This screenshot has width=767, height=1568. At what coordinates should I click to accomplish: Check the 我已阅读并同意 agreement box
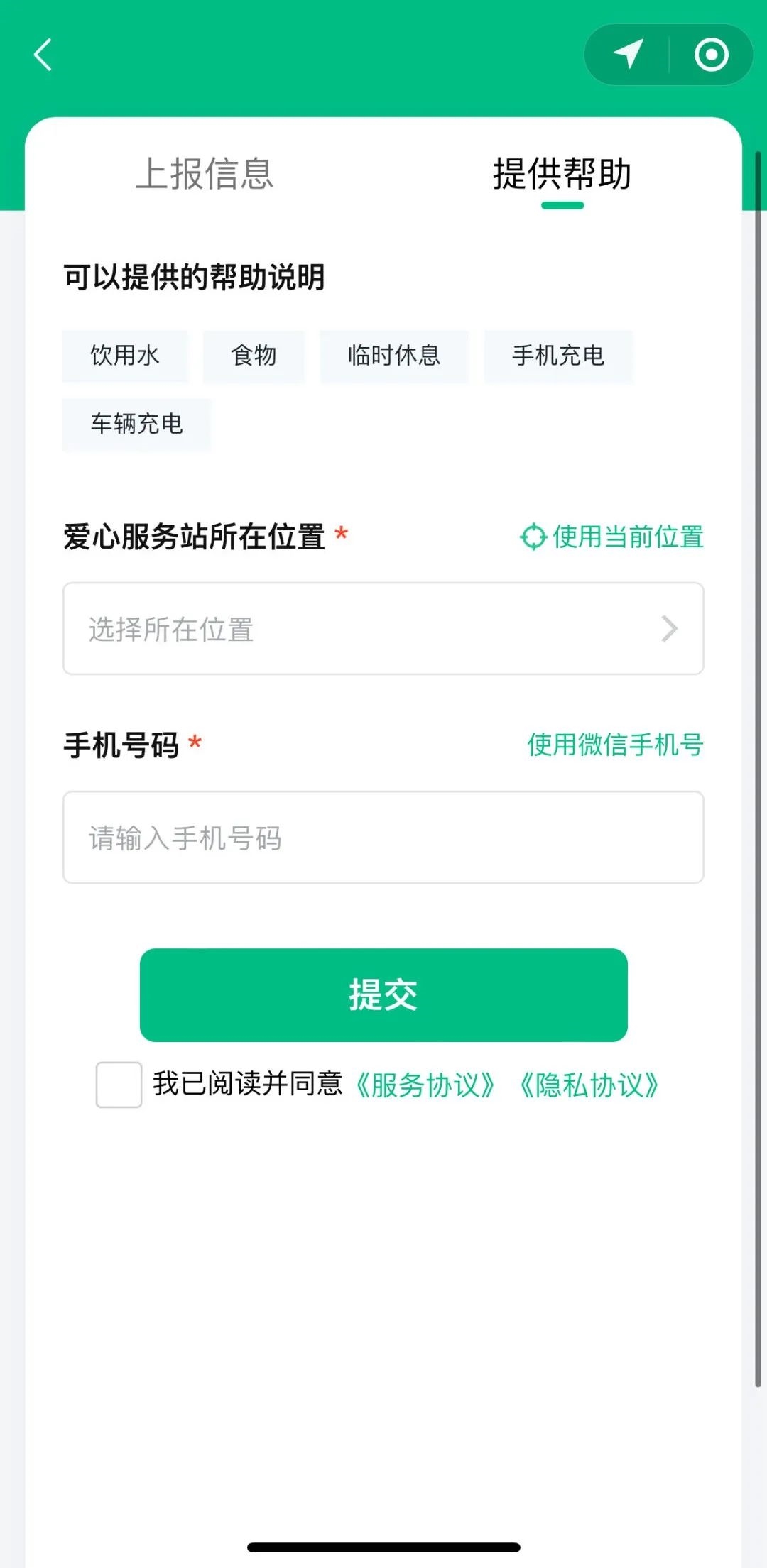(119, 1085)
